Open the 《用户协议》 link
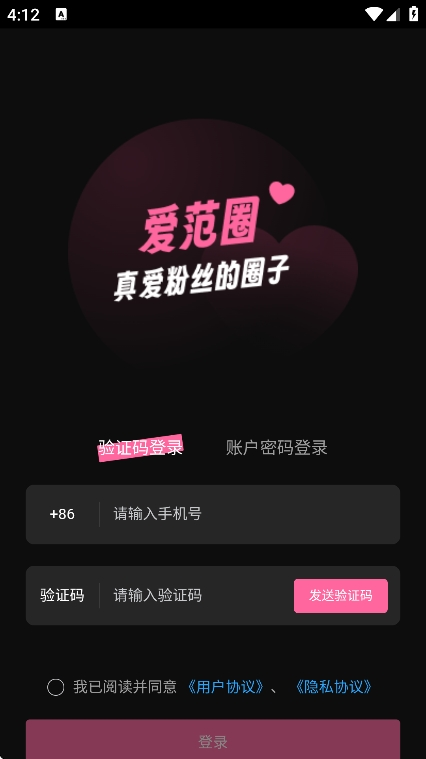The height and width of the screenshot is (759, 426). [x=226, y=687]
